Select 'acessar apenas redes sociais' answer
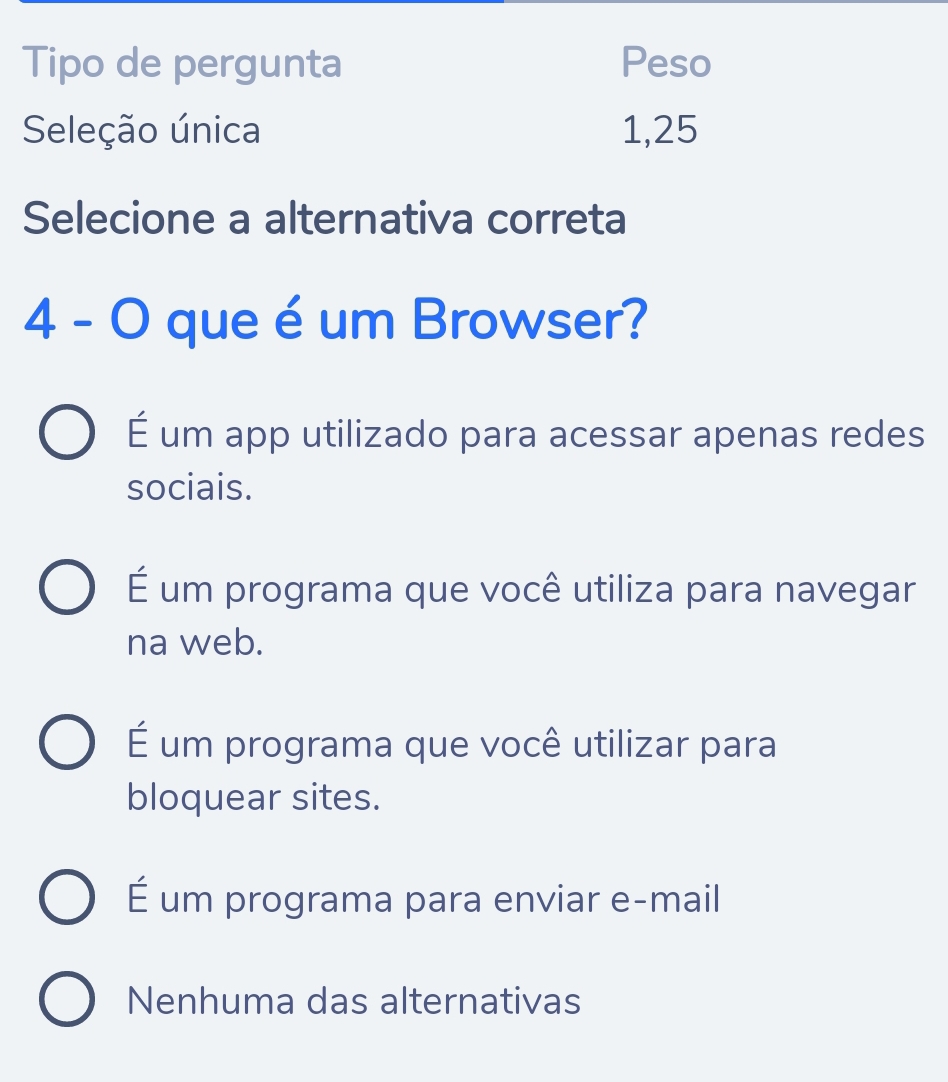The image size is (948, 1082). [66, 435]
